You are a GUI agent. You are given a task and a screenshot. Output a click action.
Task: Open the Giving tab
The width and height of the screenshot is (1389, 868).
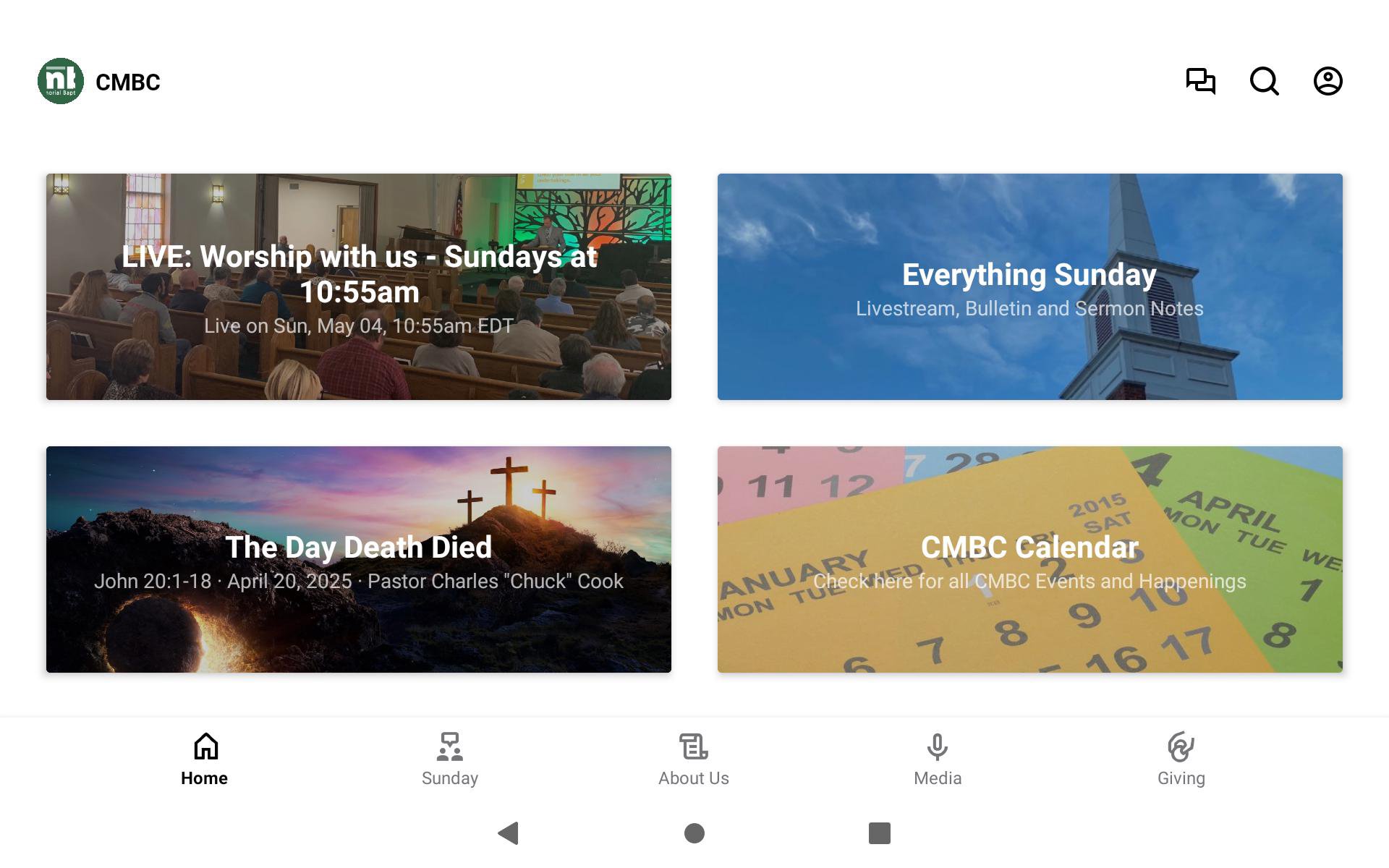click(1181, 759)
